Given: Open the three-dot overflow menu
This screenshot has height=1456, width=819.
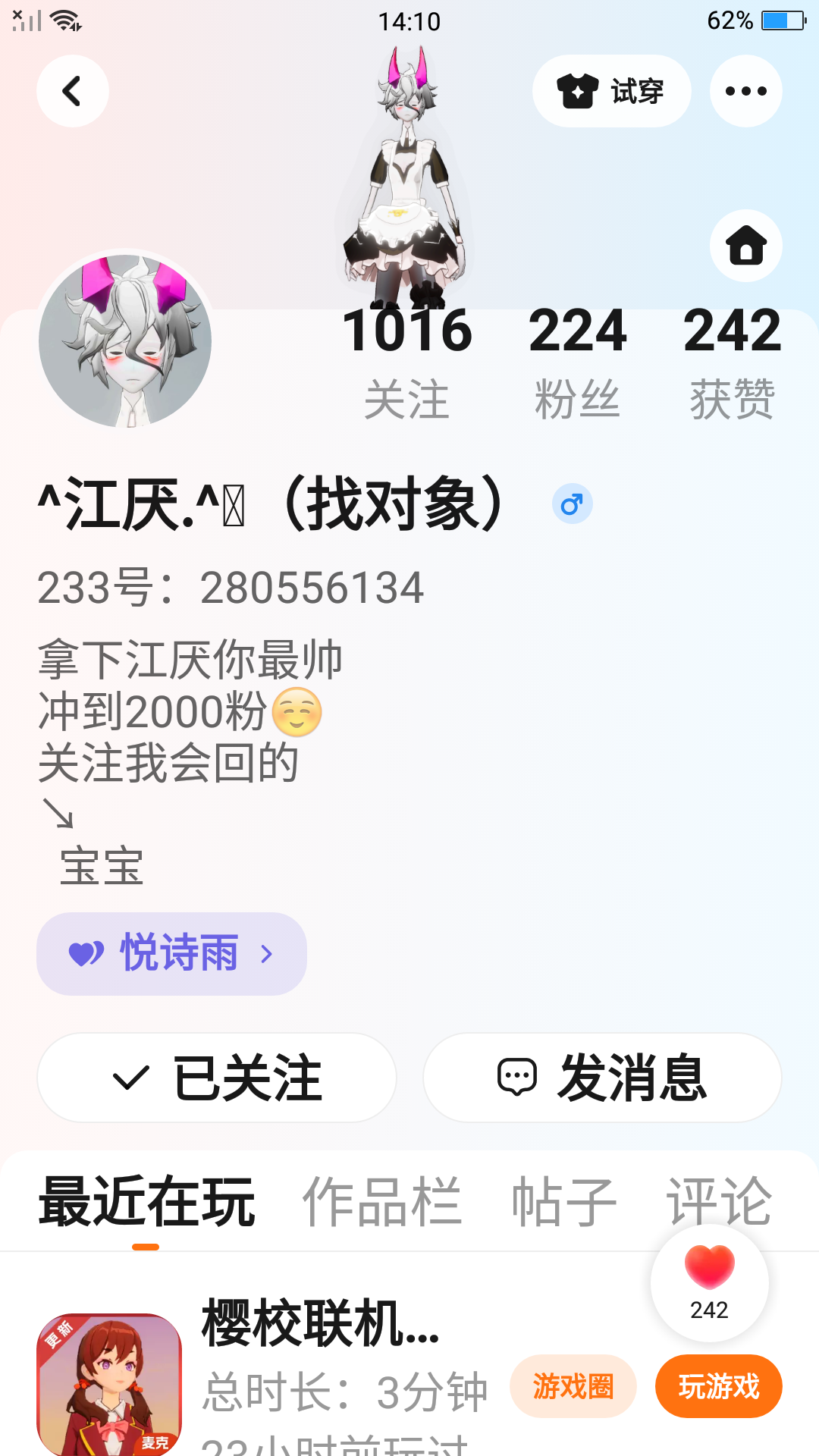Looking at the screenshot, I should 745,91.
